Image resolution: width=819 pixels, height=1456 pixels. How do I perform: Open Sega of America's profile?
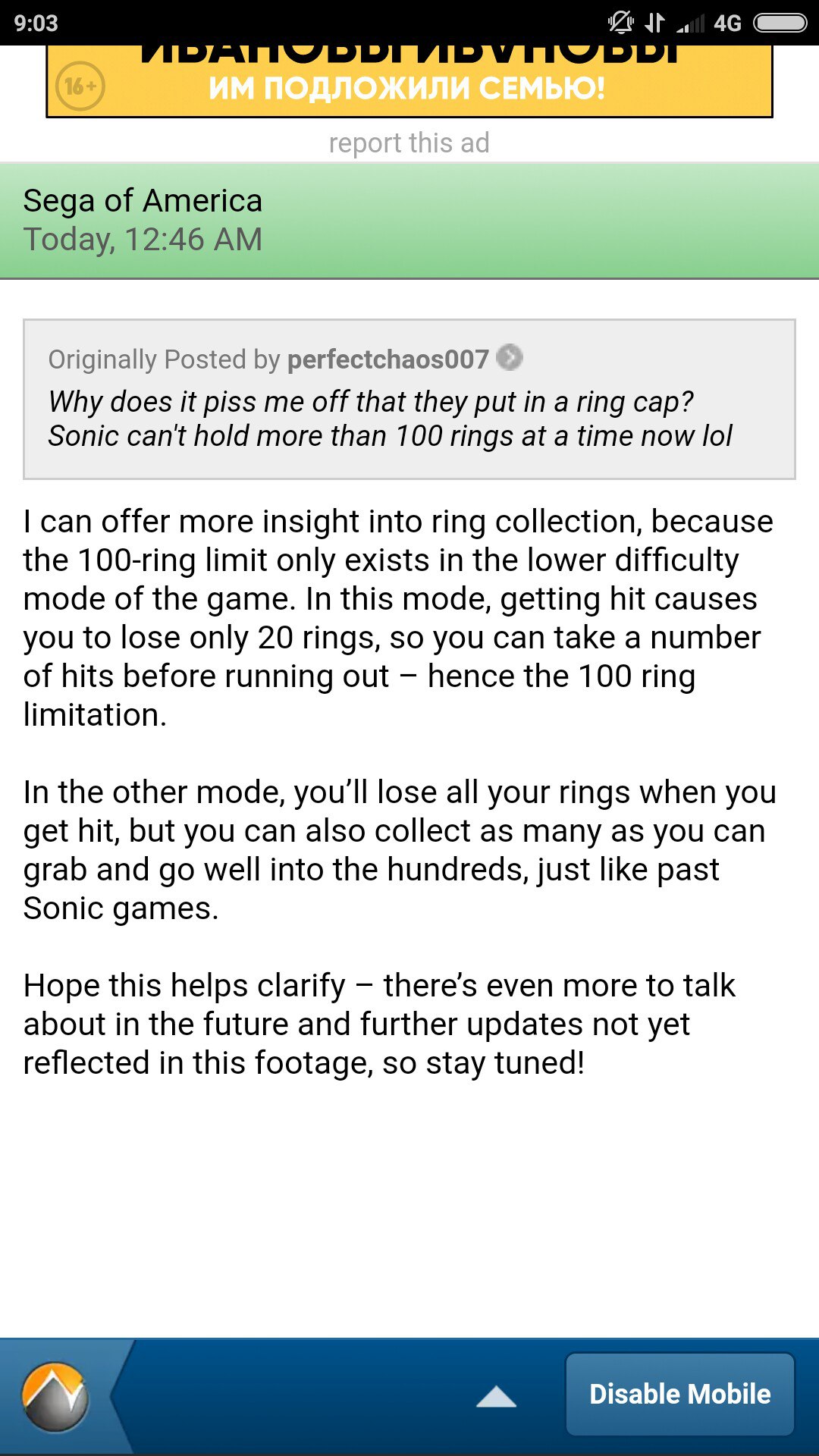point(143,201)
